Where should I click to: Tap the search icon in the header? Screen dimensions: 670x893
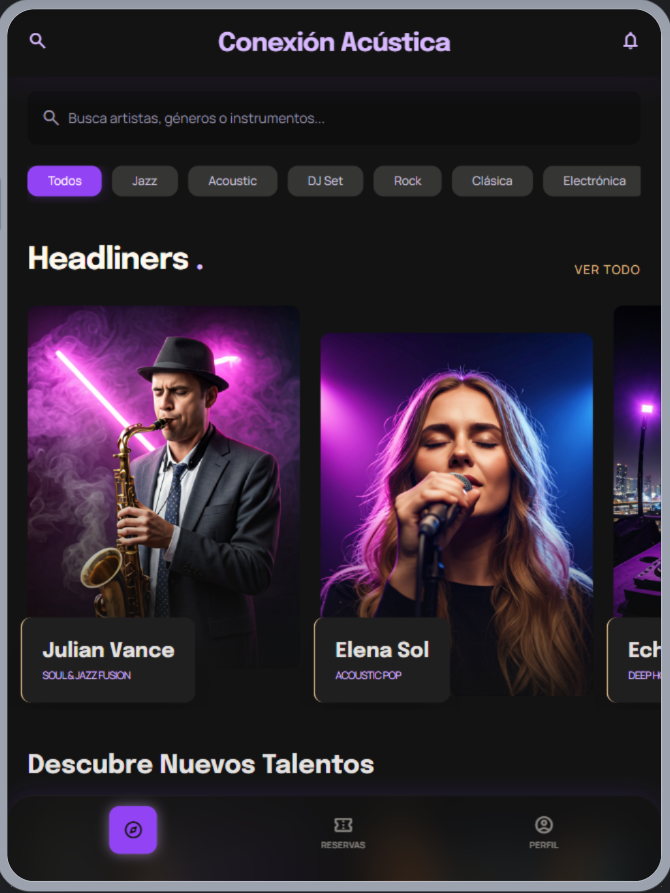click(x=37, y=41)
